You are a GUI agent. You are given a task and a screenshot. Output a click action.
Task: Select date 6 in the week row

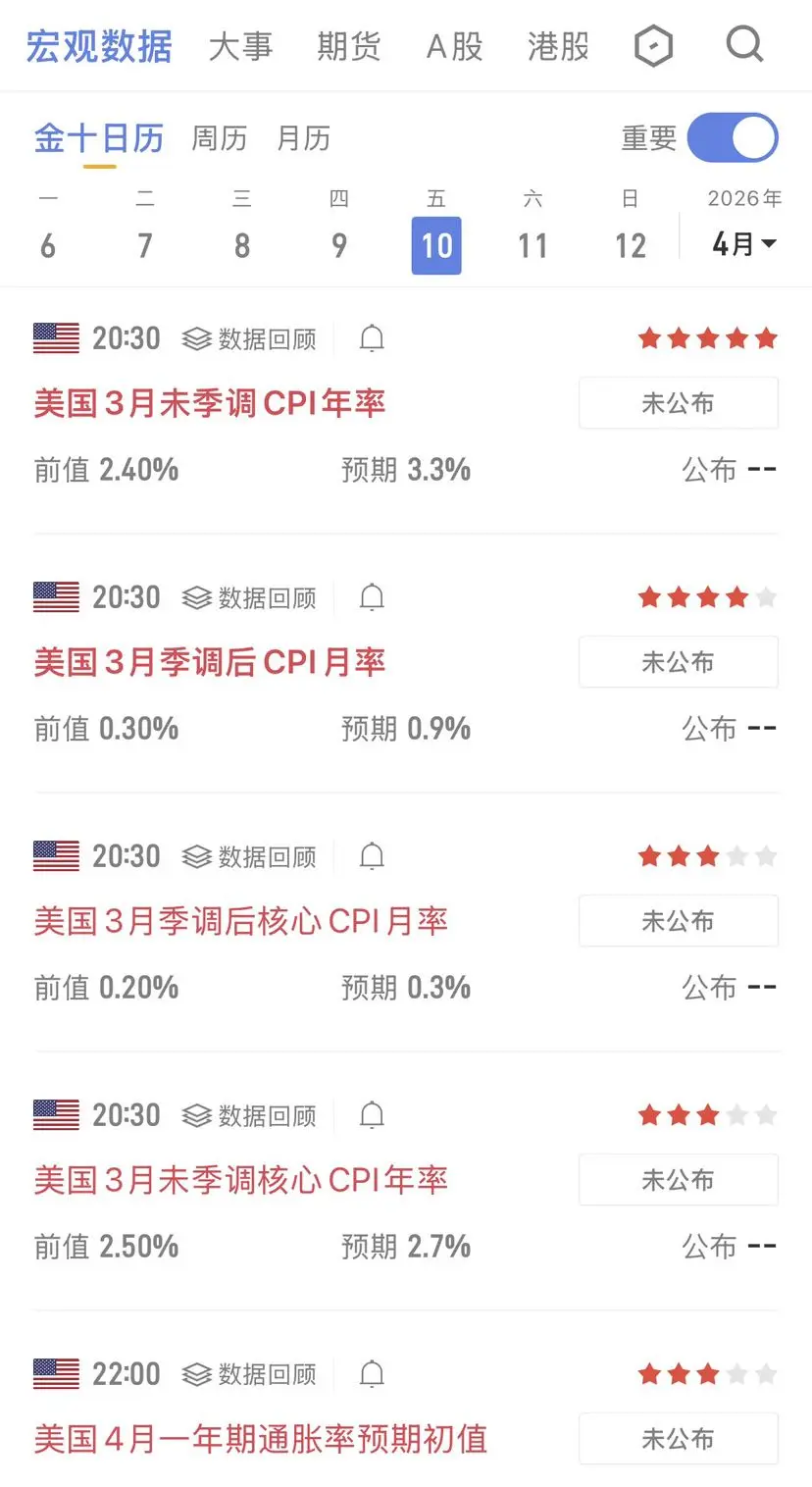[x=48, y=244]
